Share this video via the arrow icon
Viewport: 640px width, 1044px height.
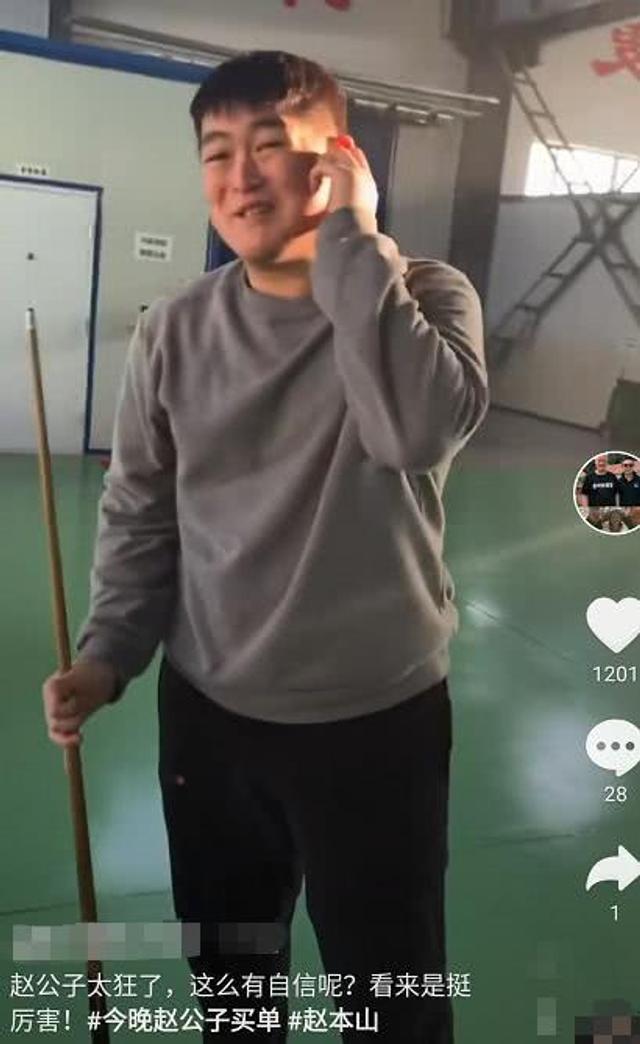[x=613, y=869]
